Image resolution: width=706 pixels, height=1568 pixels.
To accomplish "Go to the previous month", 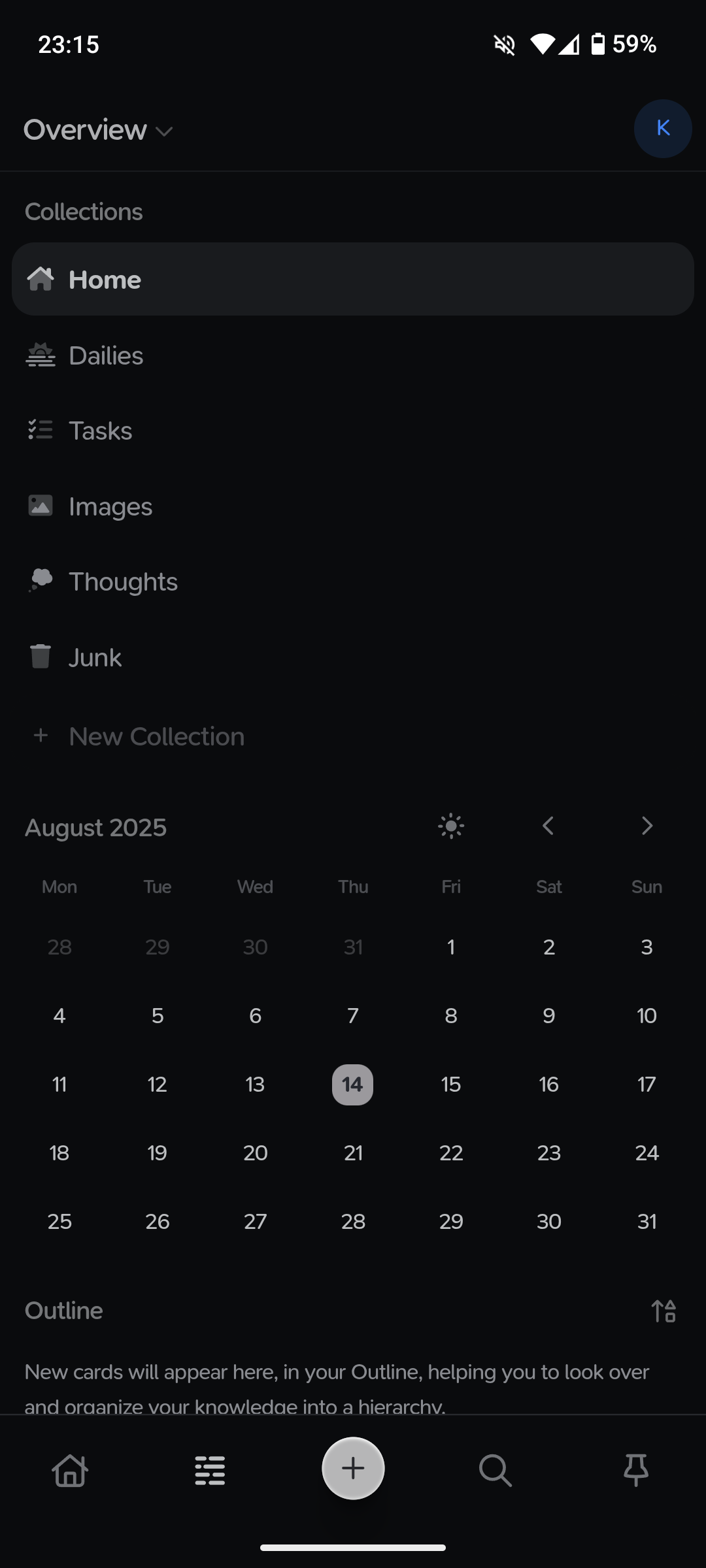I will pyautogui.click(x=548, y=826).
